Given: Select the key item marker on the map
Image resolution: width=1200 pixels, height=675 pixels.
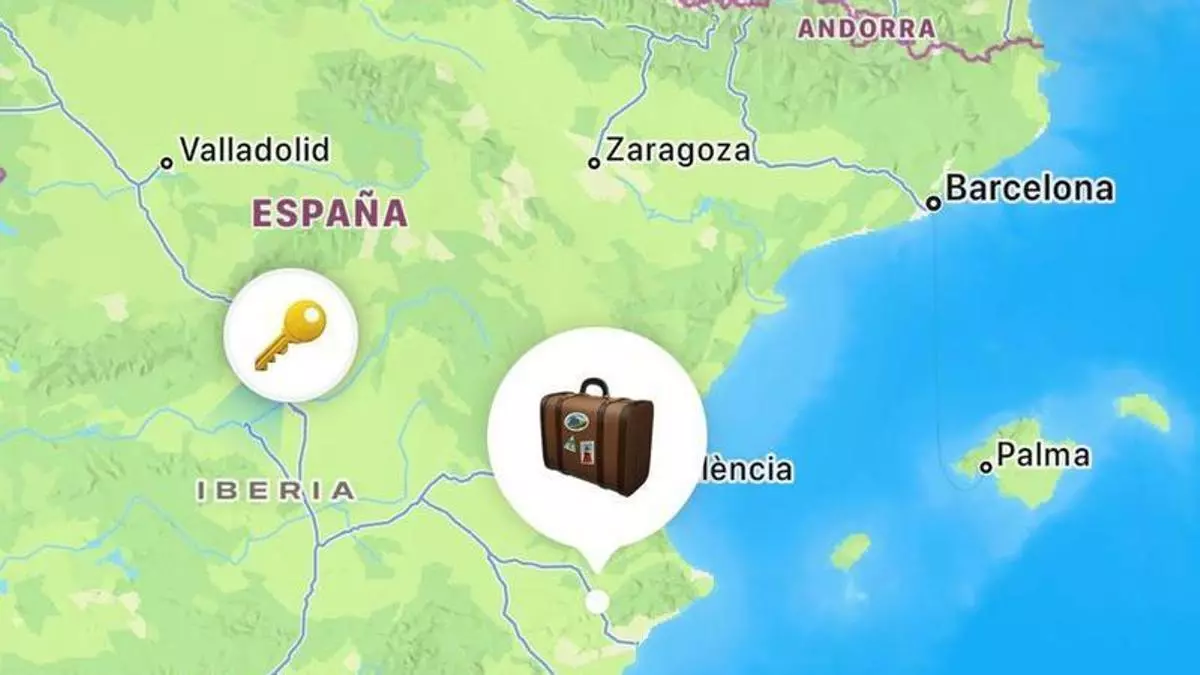Looking at the screenshot, I should 291,336.
